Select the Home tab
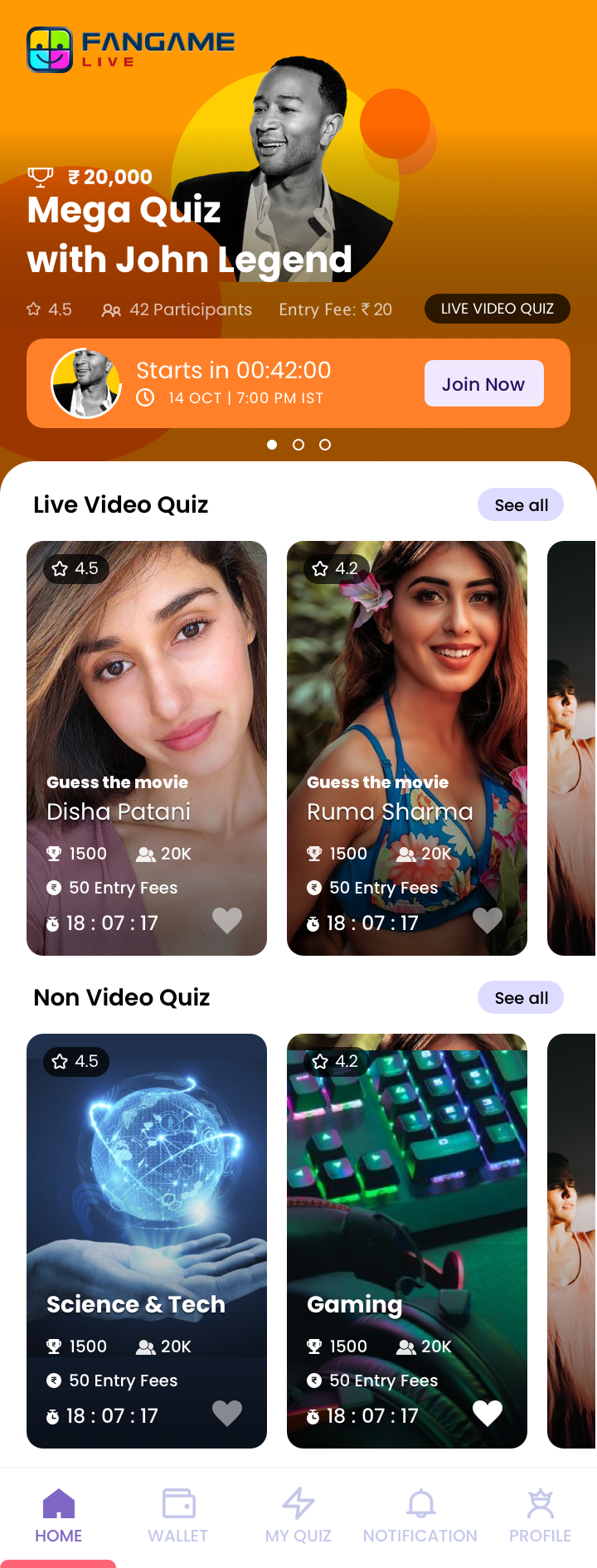The width and height of the screenshot is (597, 1568). pos(58,1517)
